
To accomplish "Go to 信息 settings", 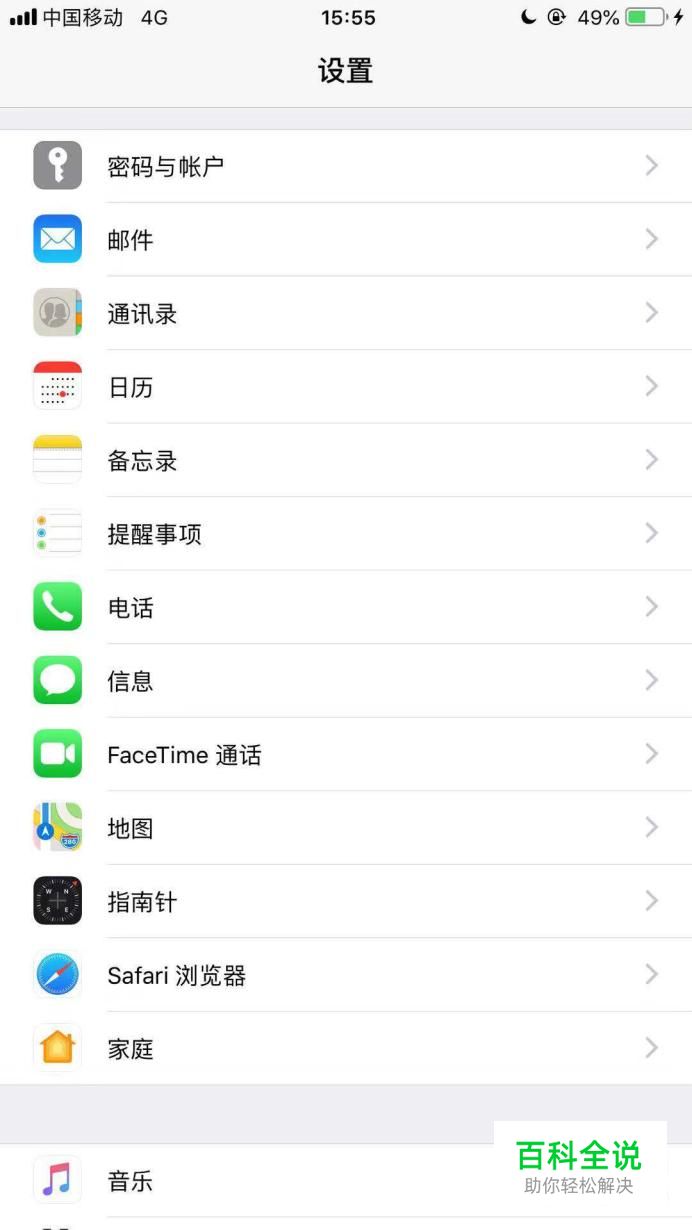I will (346, 681).
